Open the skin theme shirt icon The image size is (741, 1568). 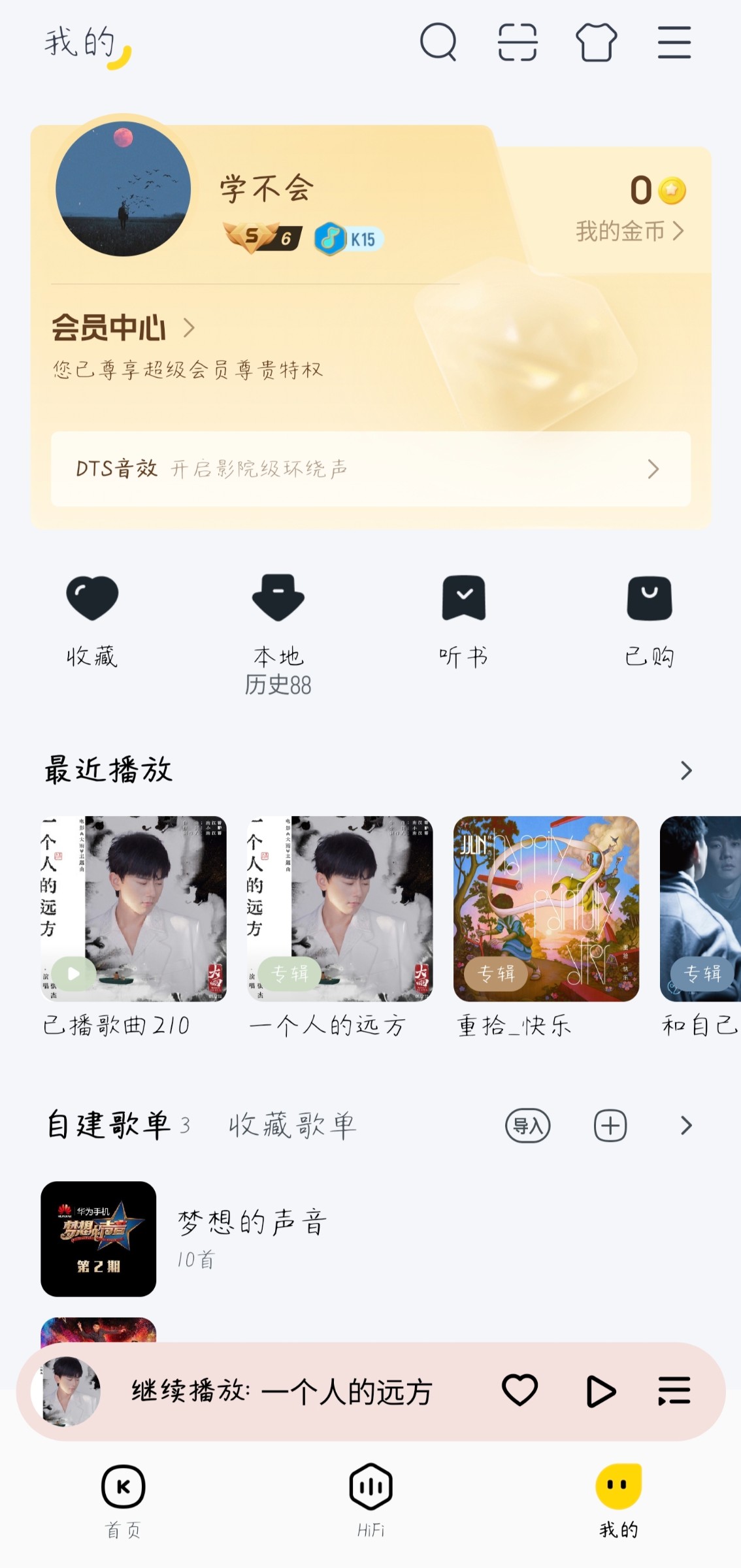pyautogui.click(x=596, y=42)
